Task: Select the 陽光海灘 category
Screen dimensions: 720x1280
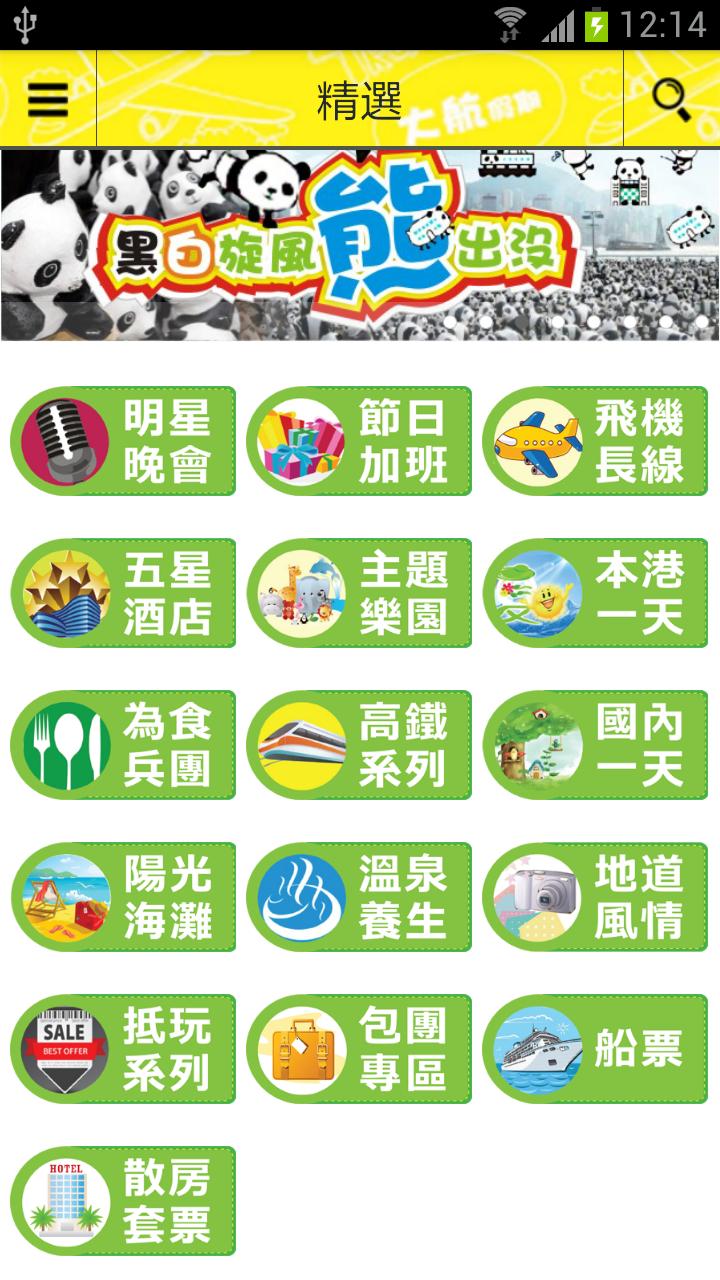Action: click(123, 897)
